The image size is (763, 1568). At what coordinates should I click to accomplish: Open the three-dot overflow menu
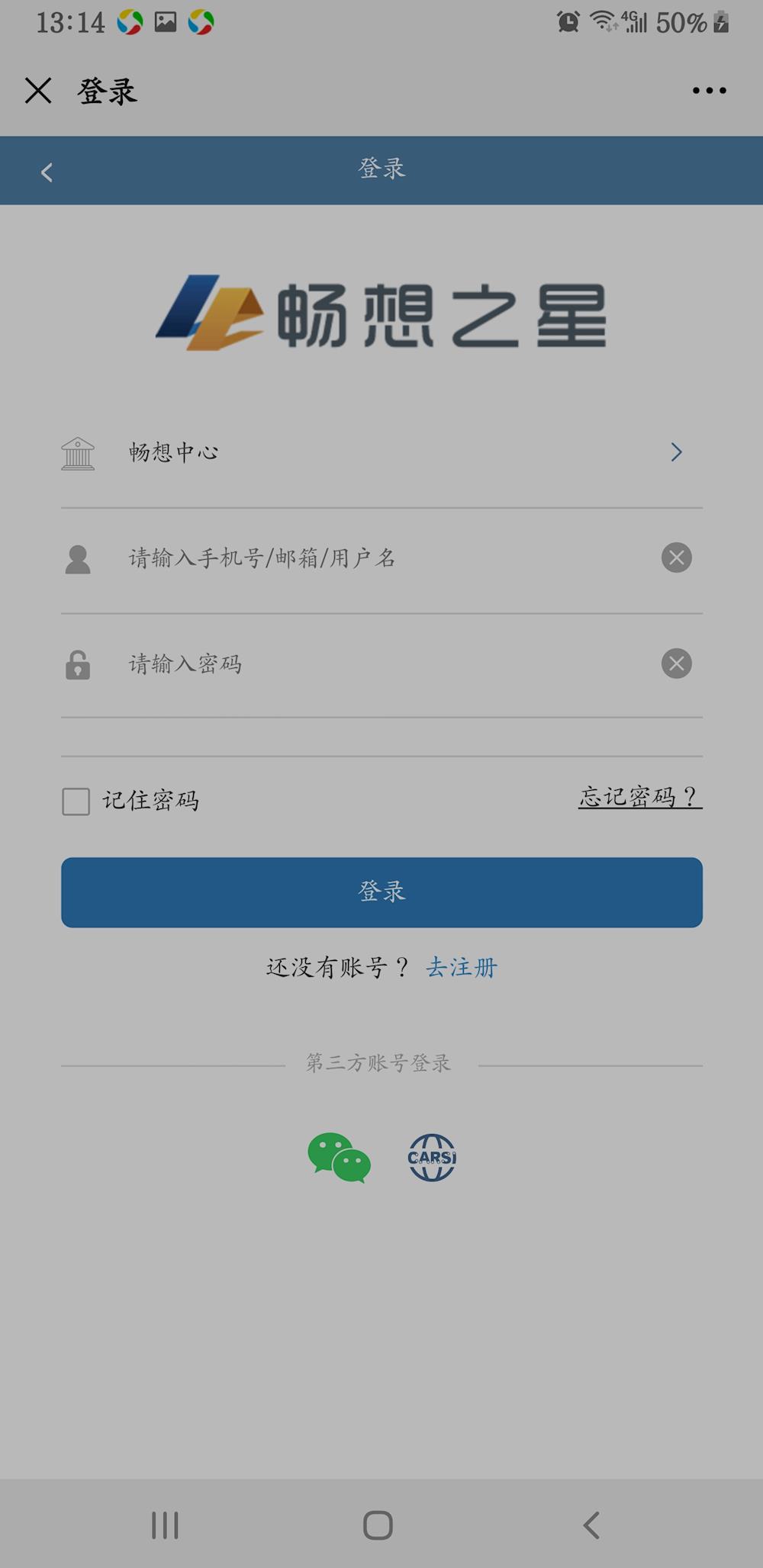click(x=709, y=91)
